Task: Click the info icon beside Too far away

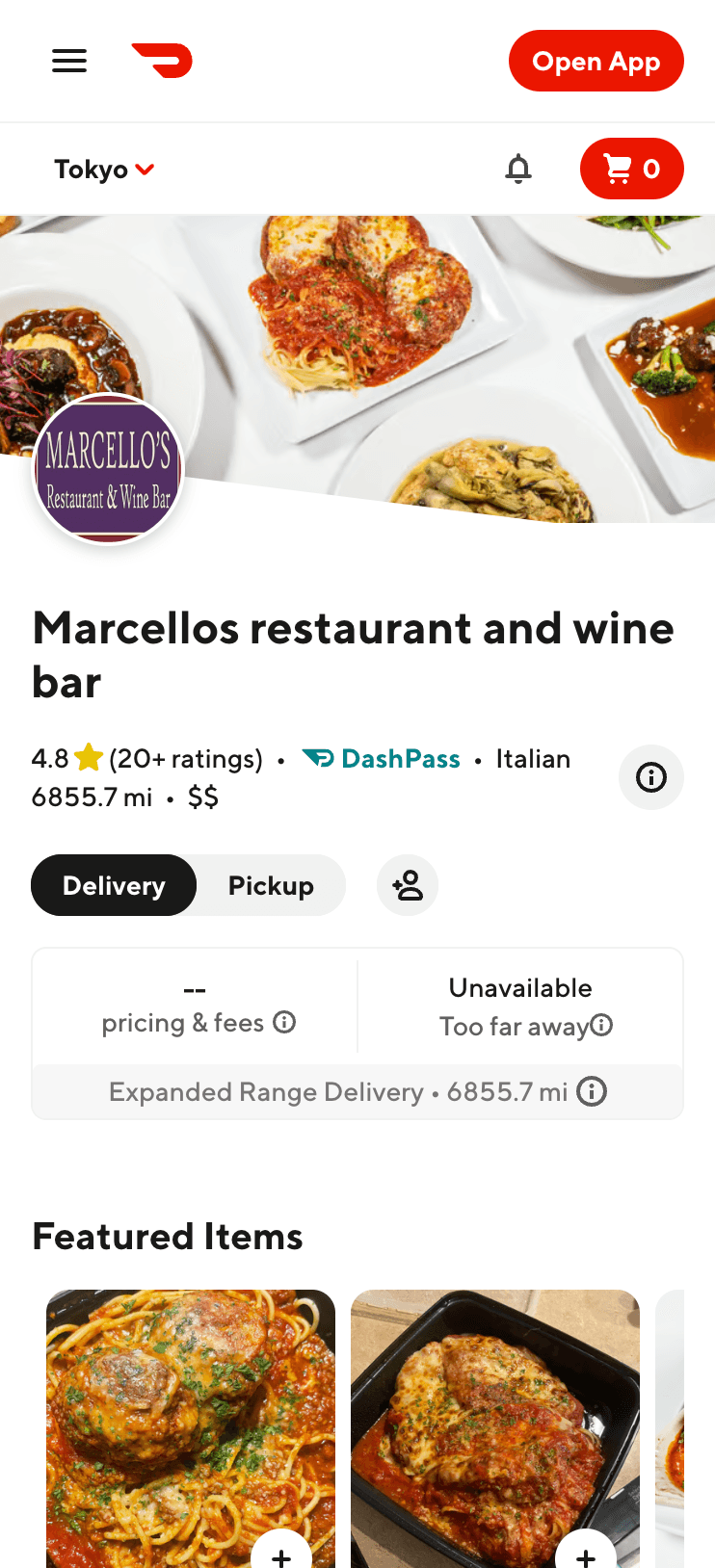Action: [x=603, y=1026]
